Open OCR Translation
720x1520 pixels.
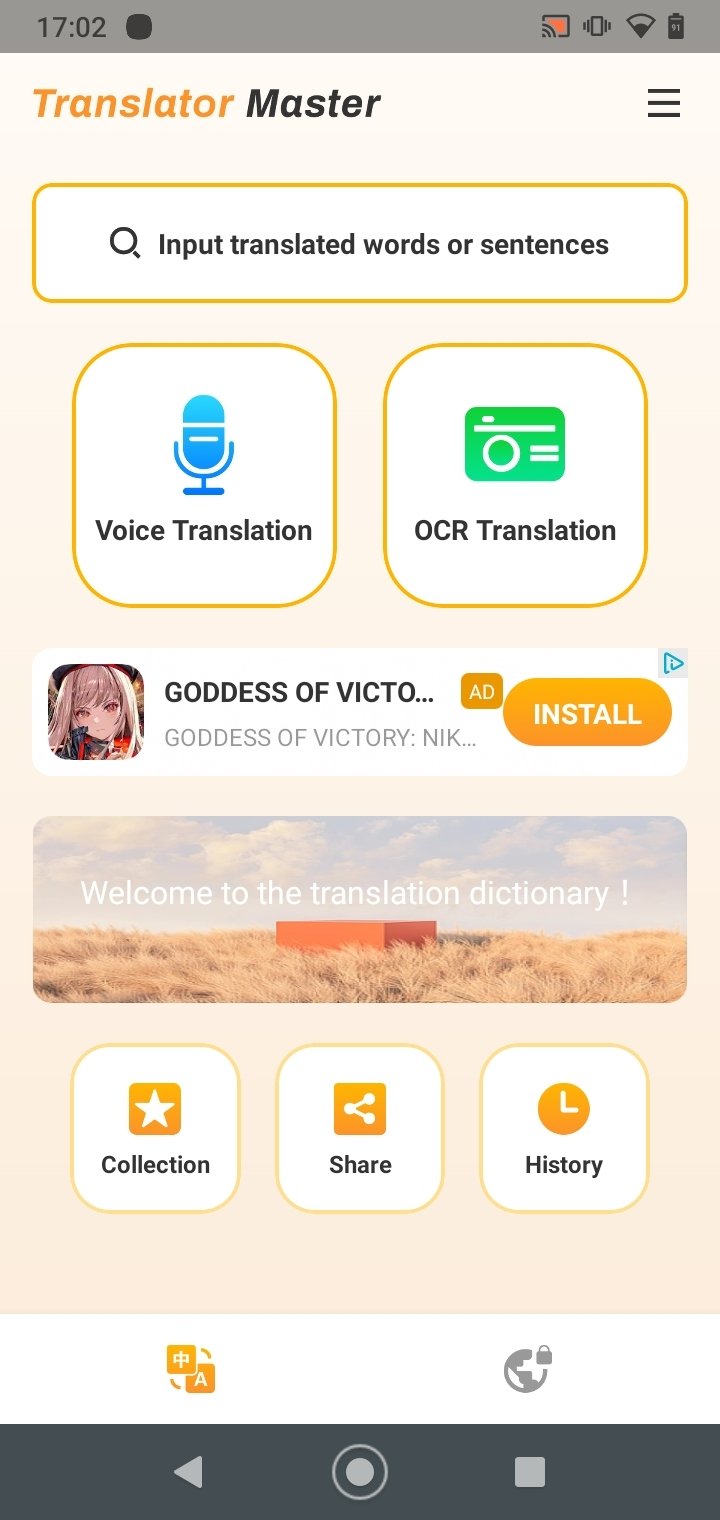[515, 475]
